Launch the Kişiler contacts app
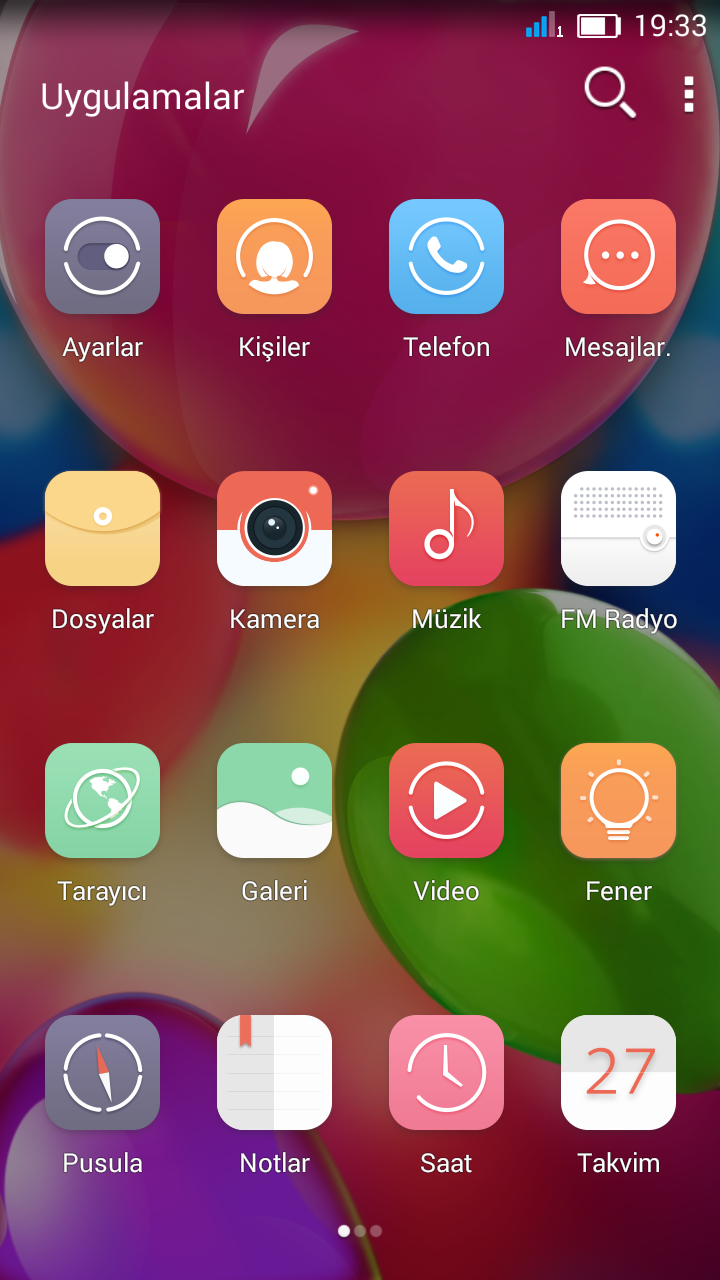Screen dimensions: 720x1280 click(x=274, y=256)
